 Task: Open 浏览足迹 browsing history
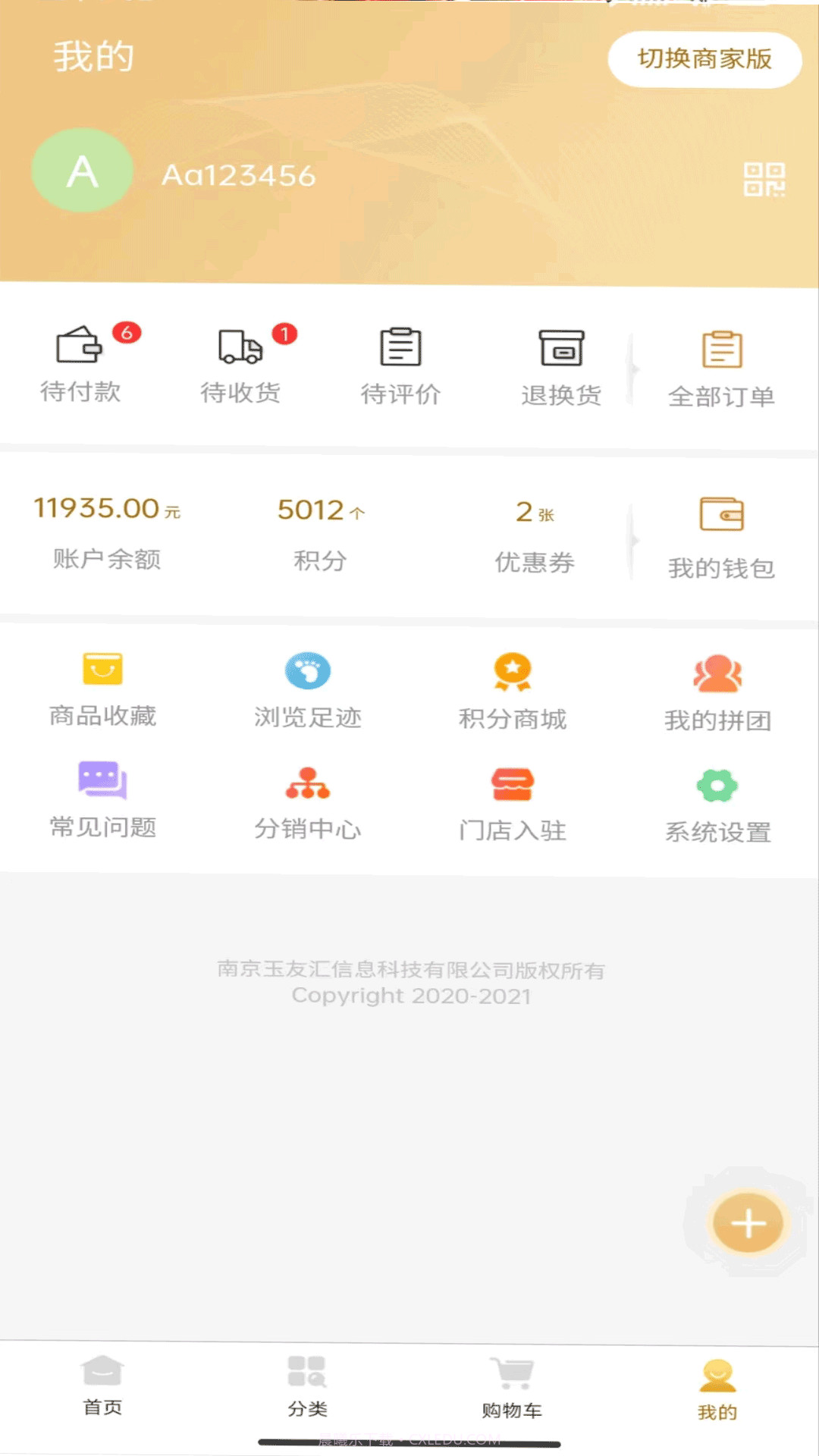308,686
